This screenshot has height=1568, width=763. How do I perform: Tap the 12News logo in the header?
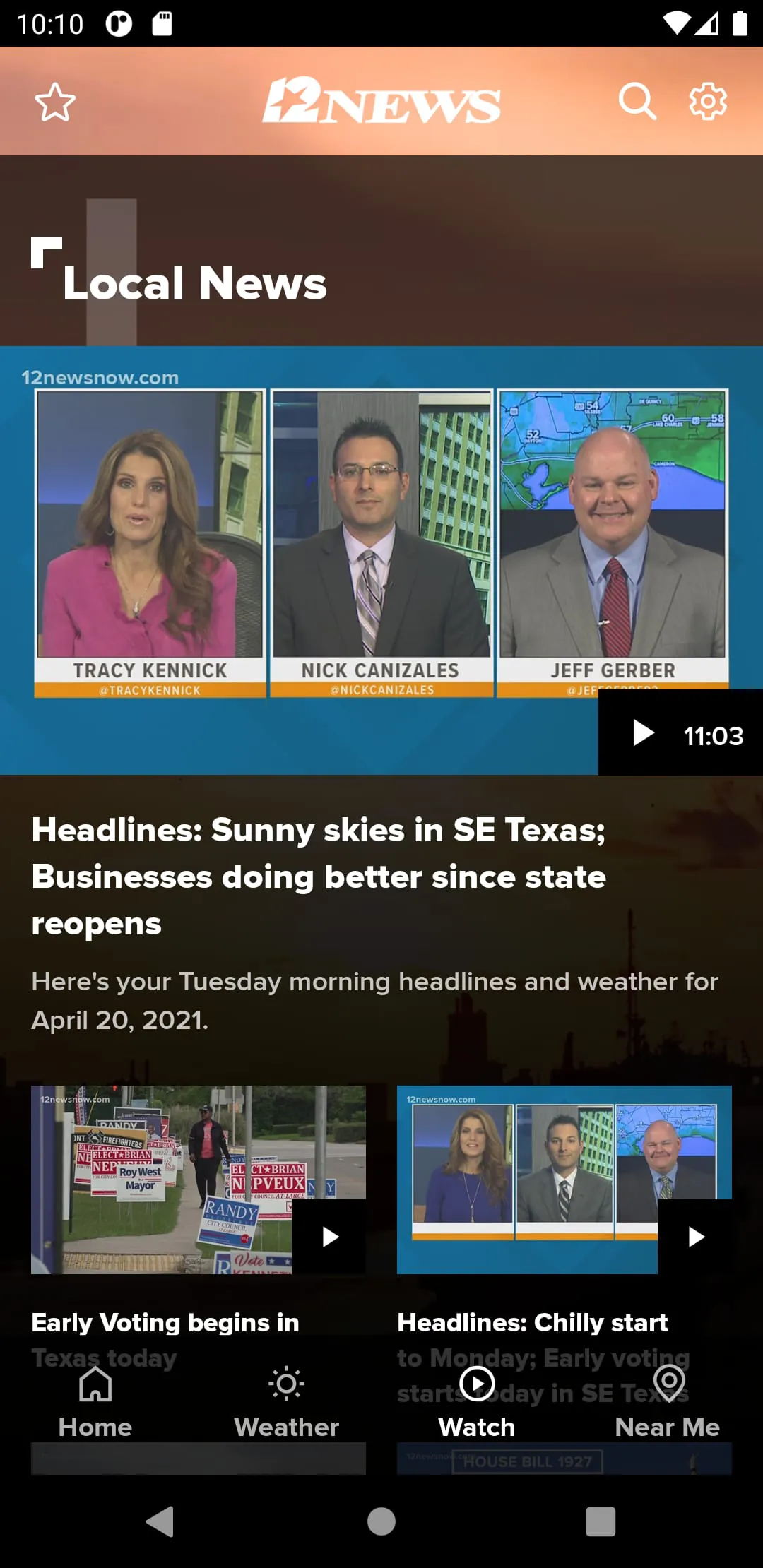click(381, 101)
